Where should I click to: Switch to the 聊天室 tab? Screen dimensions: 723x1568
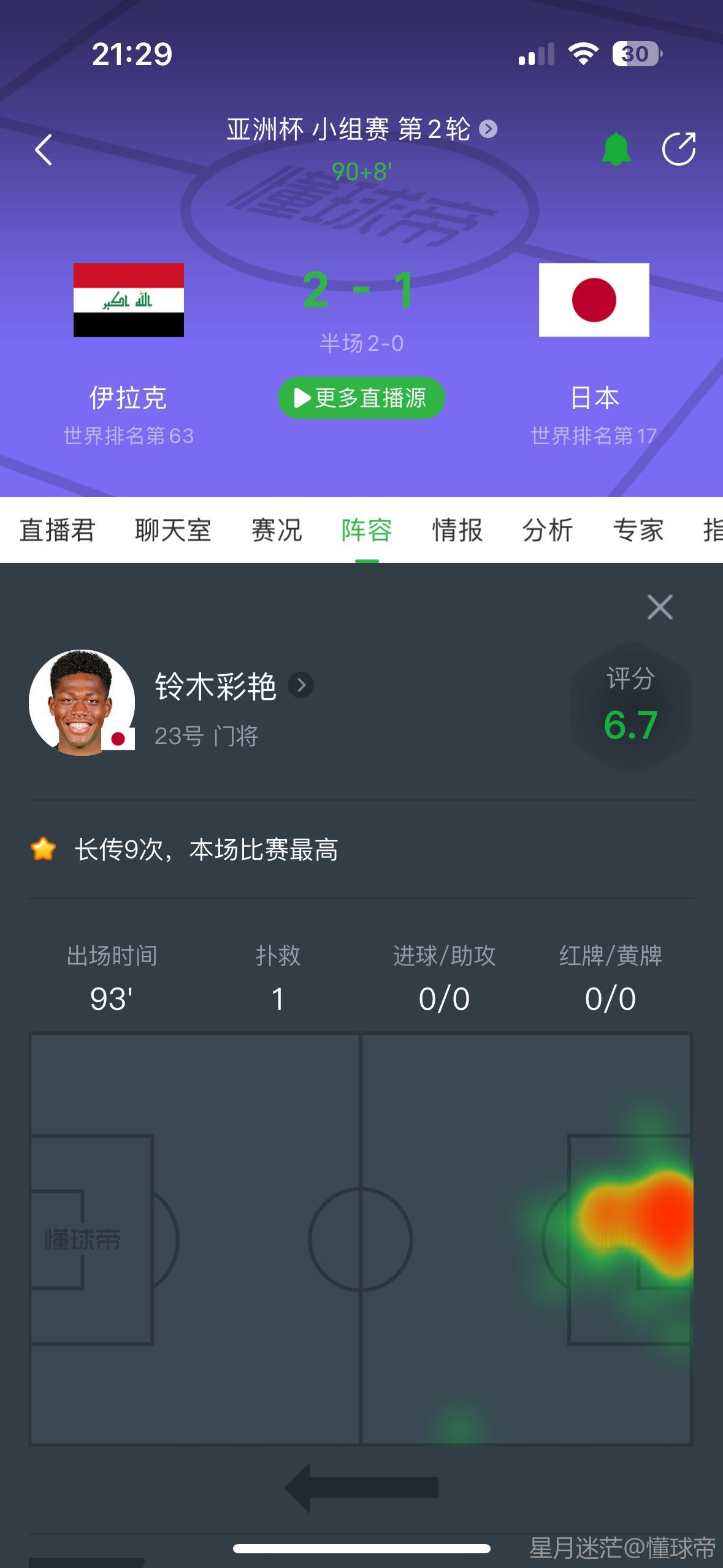click(173, 530)
